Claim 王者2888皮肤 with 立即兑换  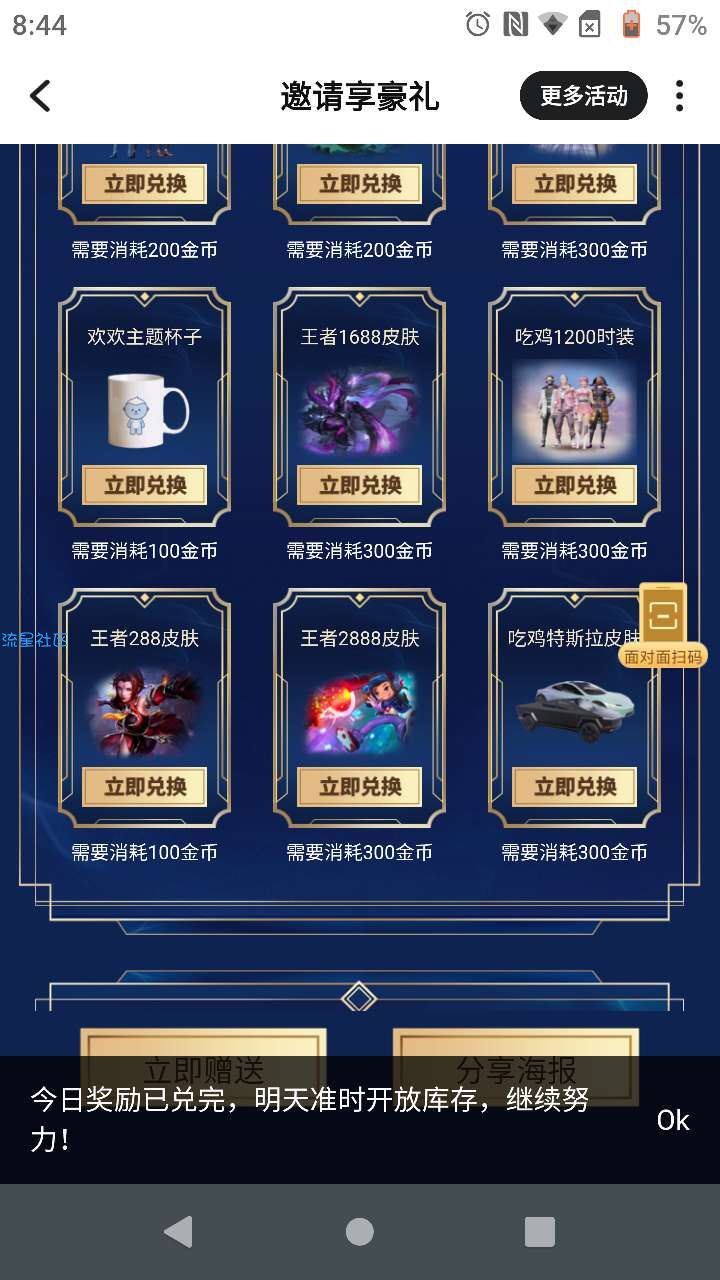click(x=360, y=787)
